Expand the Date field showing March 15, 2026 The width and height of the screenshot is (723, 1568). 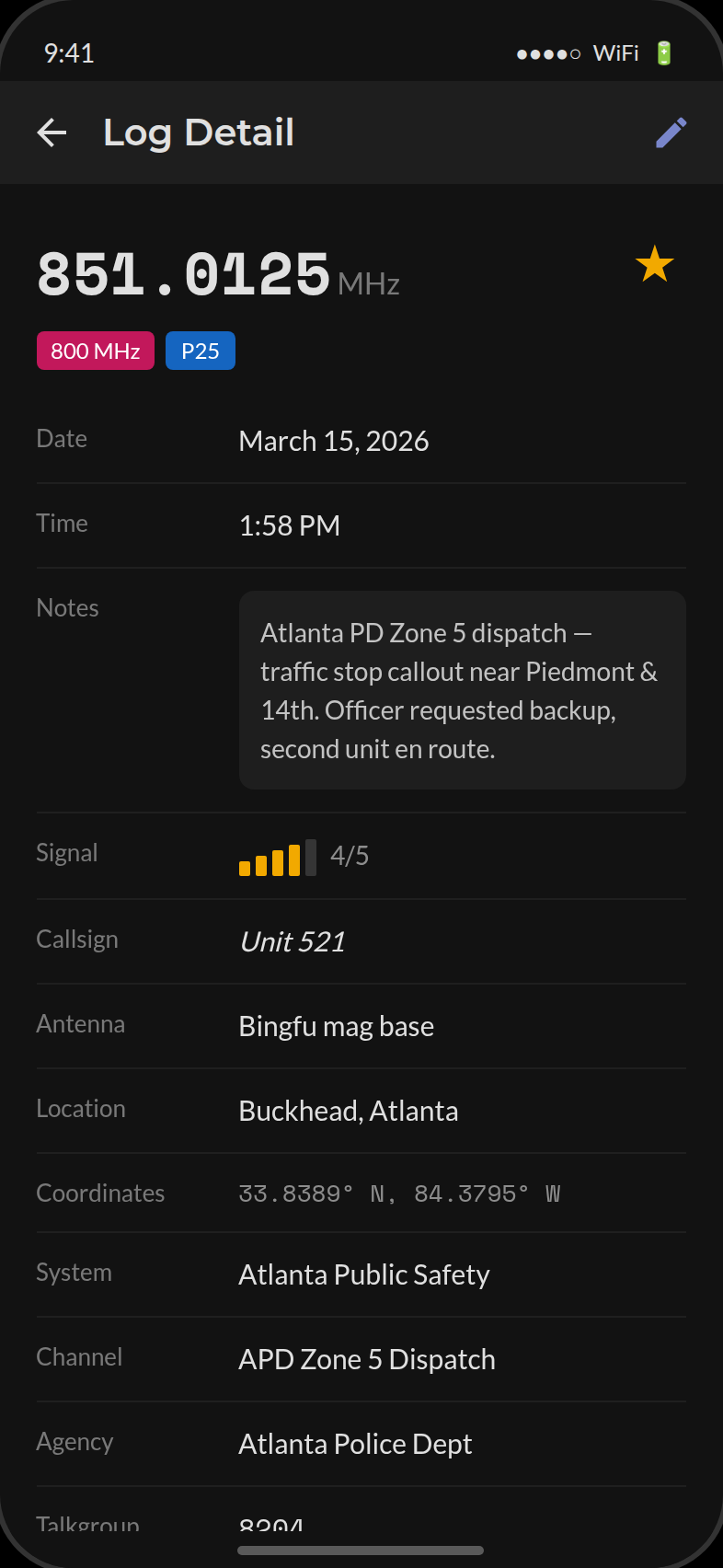pos(333,441)
